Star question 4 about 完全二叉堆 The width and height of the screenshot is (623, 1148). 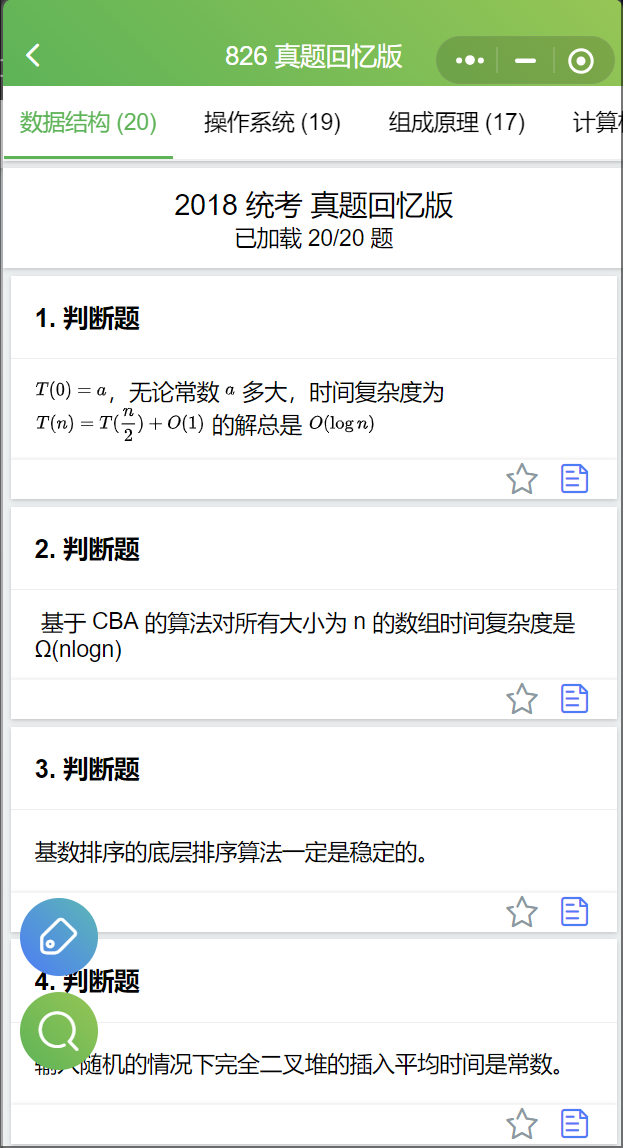522,1125
